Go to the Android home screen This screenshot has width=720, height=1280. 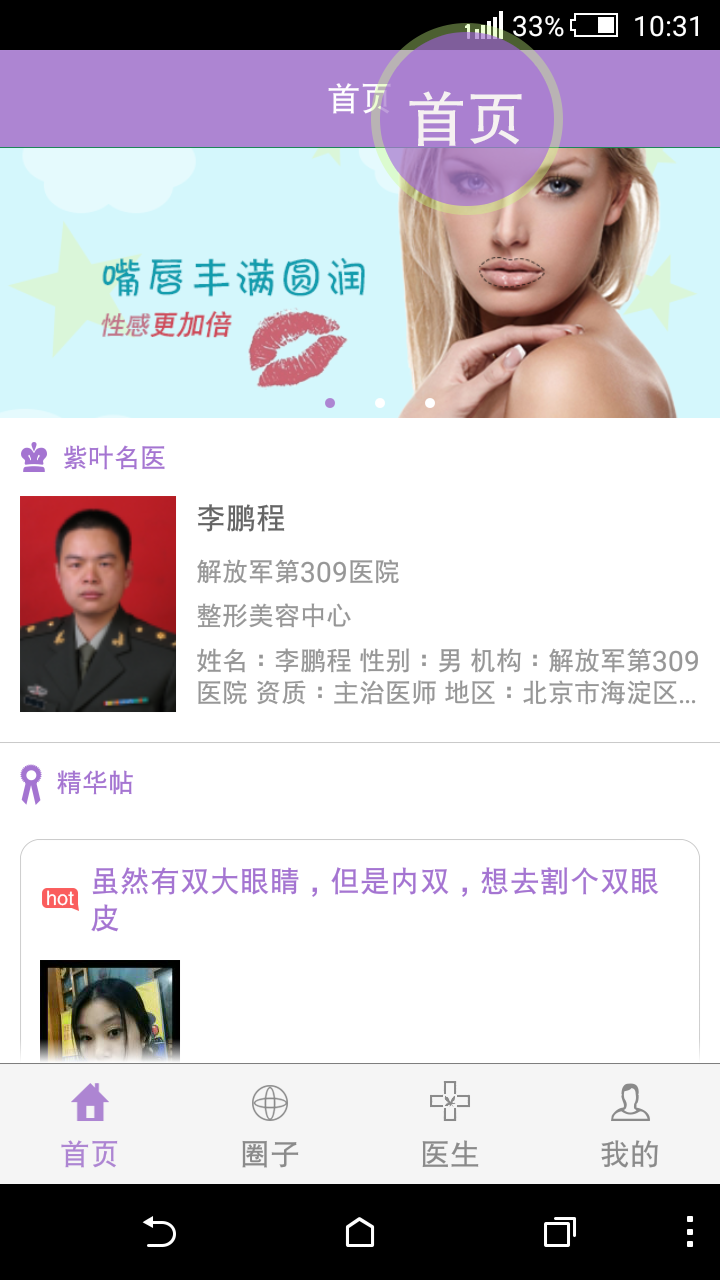tap(360, 1232)
